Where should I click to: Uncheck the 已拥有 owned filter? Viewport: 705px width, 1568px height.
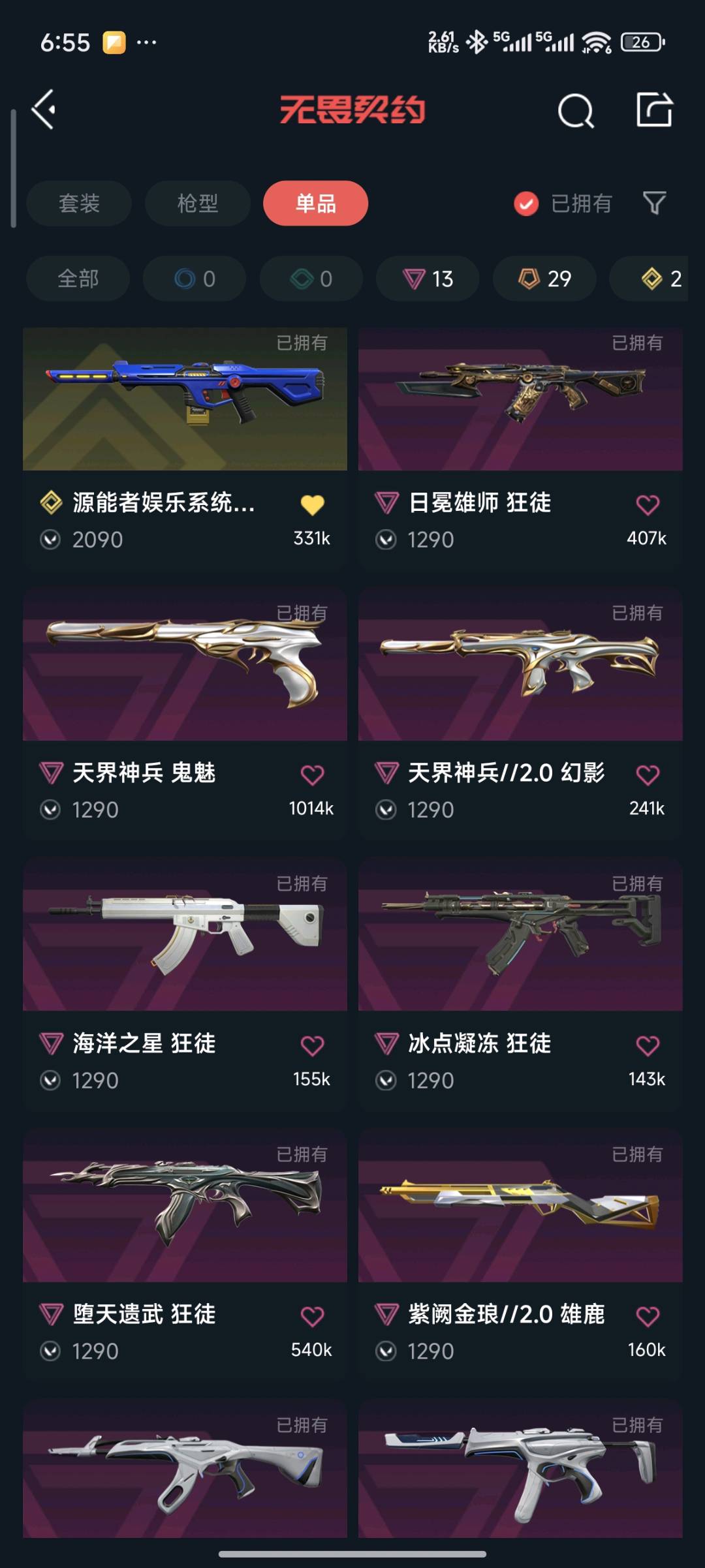pyautogui.click(x=563, y=204)
